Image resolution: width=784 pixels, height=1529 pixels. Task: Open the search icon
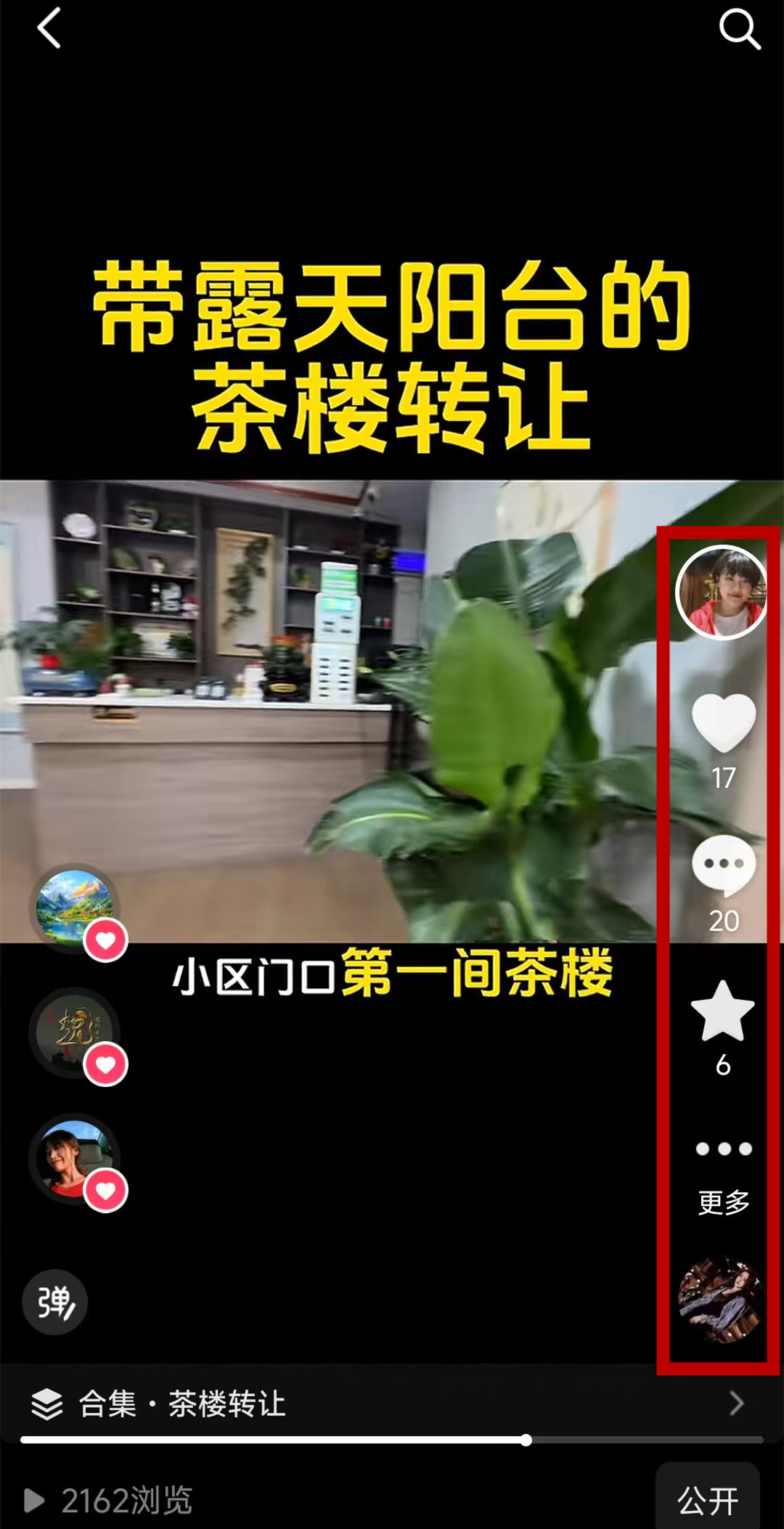pos(739,30)
